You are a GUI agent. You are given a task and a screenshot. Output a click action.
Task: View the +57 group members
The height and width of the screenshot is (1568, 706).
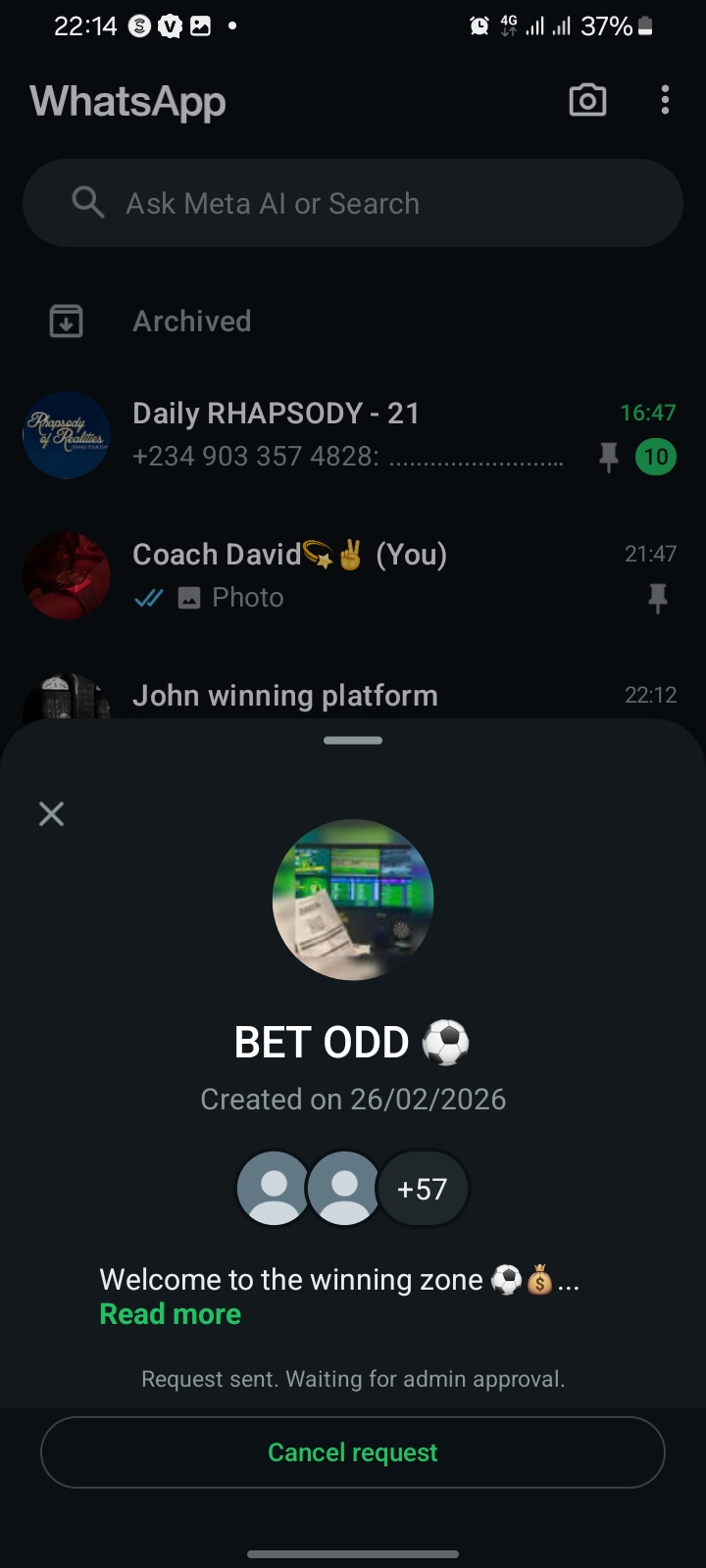[423, 1189]
